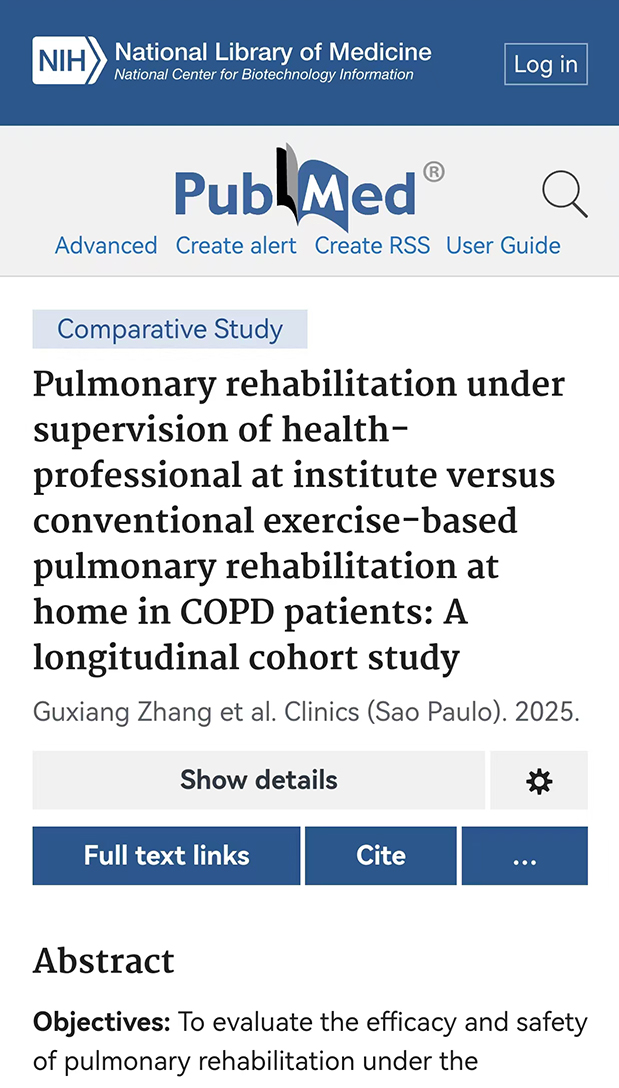
Task: Tap the PubMed logo to go home
Action: 310,189
